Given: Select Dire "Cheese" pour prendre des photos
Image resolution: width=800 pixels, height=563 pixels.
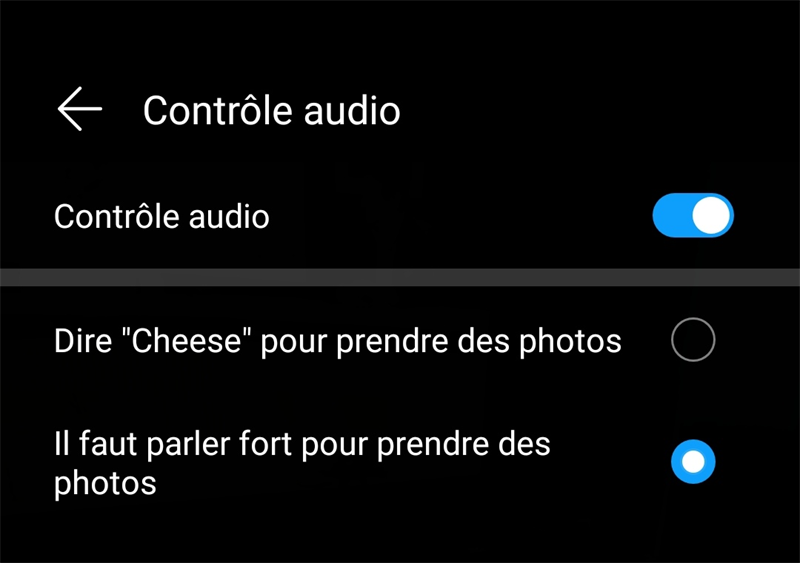Looking at the screenshot, I should 693,341.
